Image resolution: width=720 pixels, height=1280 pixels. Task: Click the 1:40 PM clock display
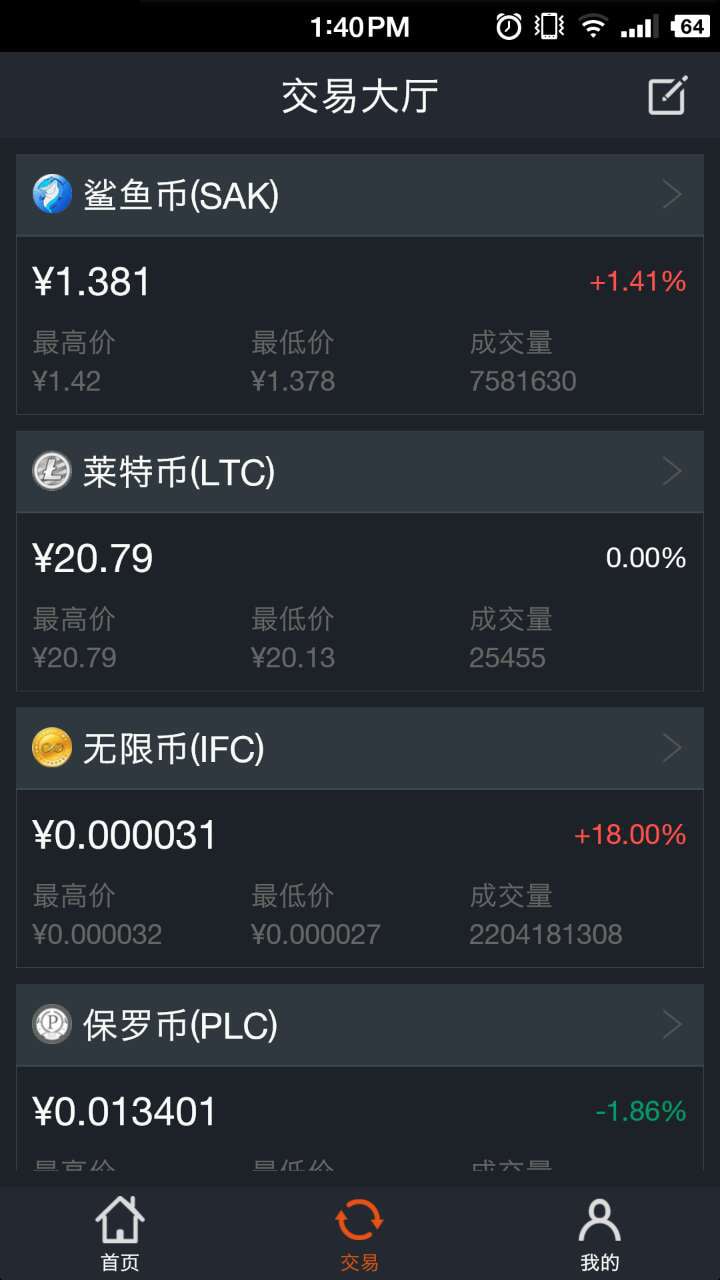point(358,26)
